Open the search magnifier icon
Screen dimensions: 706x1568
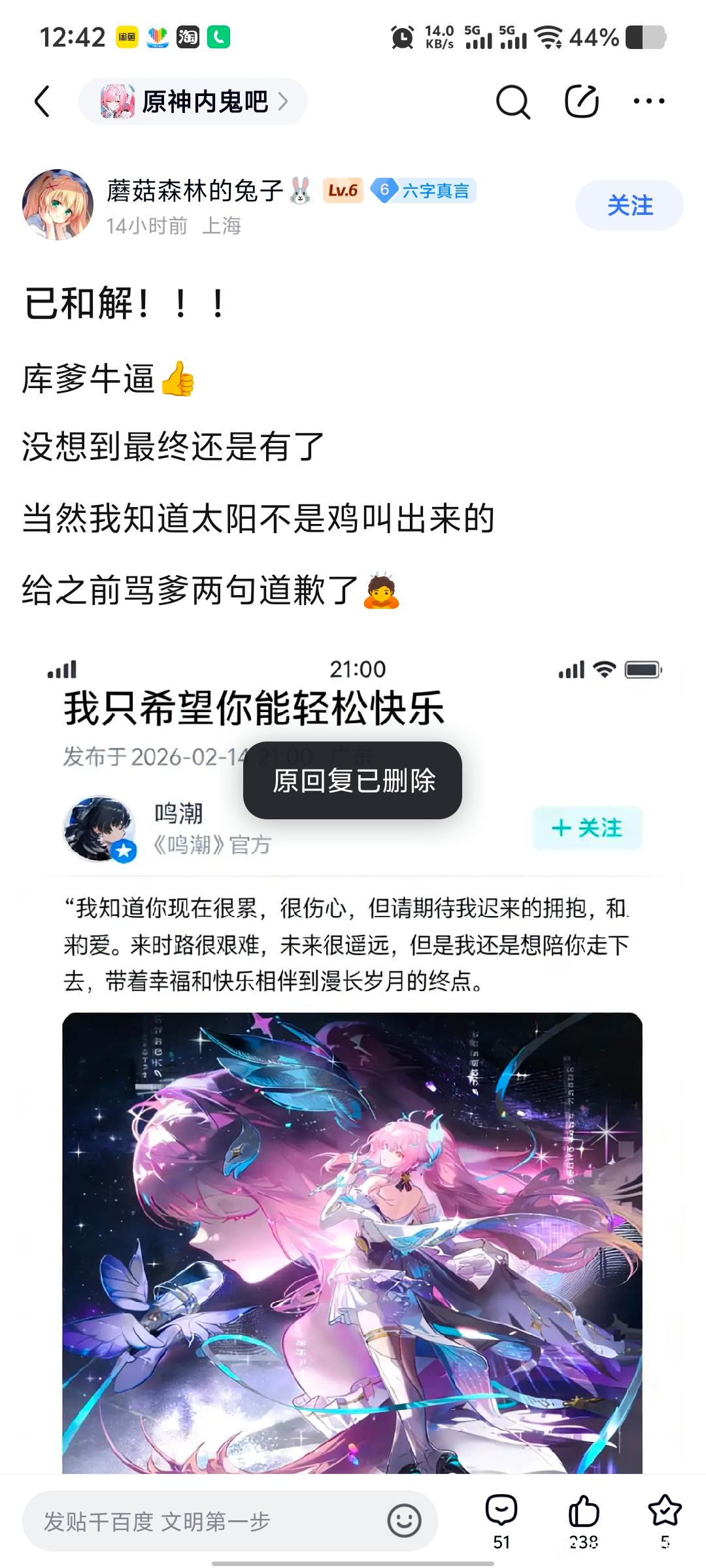point(513,101)
